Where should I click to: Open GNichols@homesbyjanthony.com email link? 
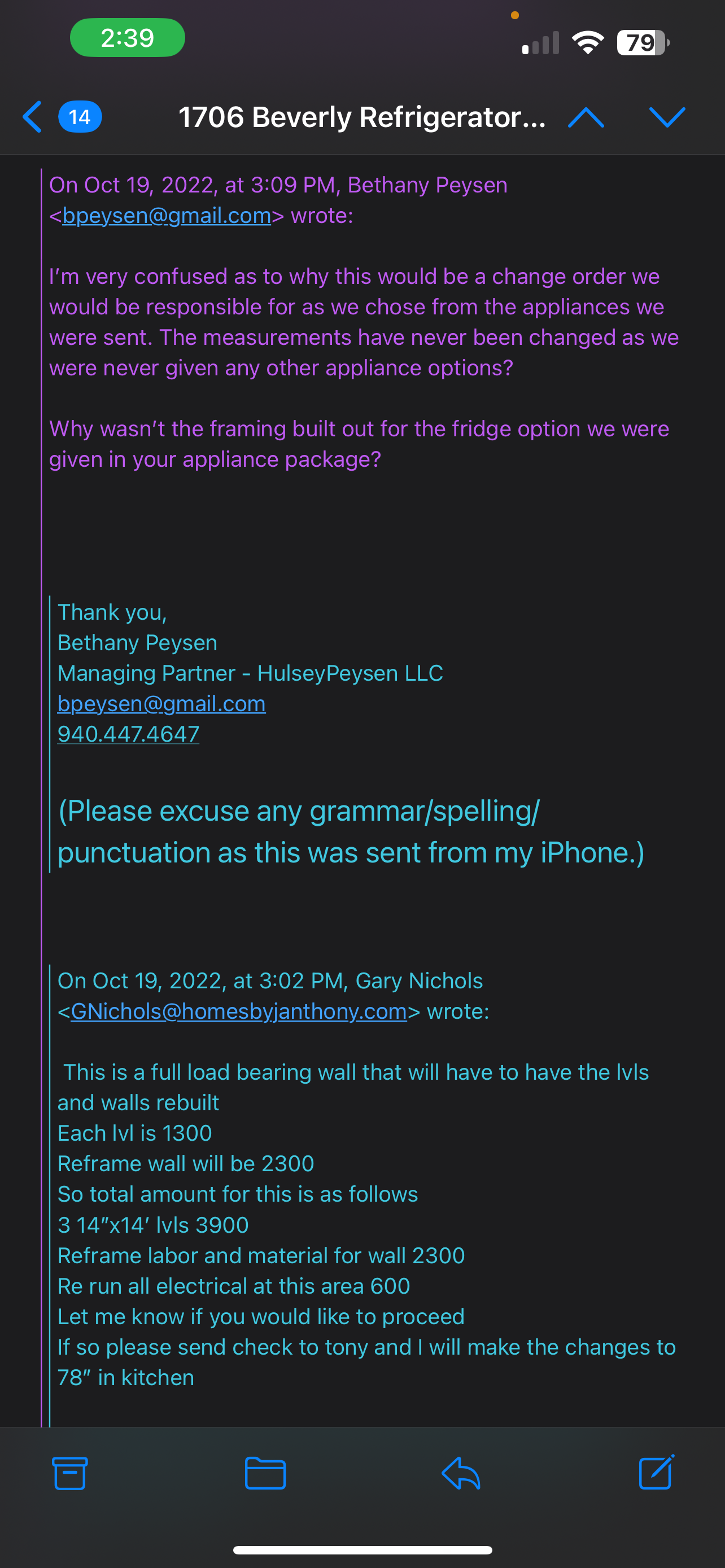point(239,1011)
